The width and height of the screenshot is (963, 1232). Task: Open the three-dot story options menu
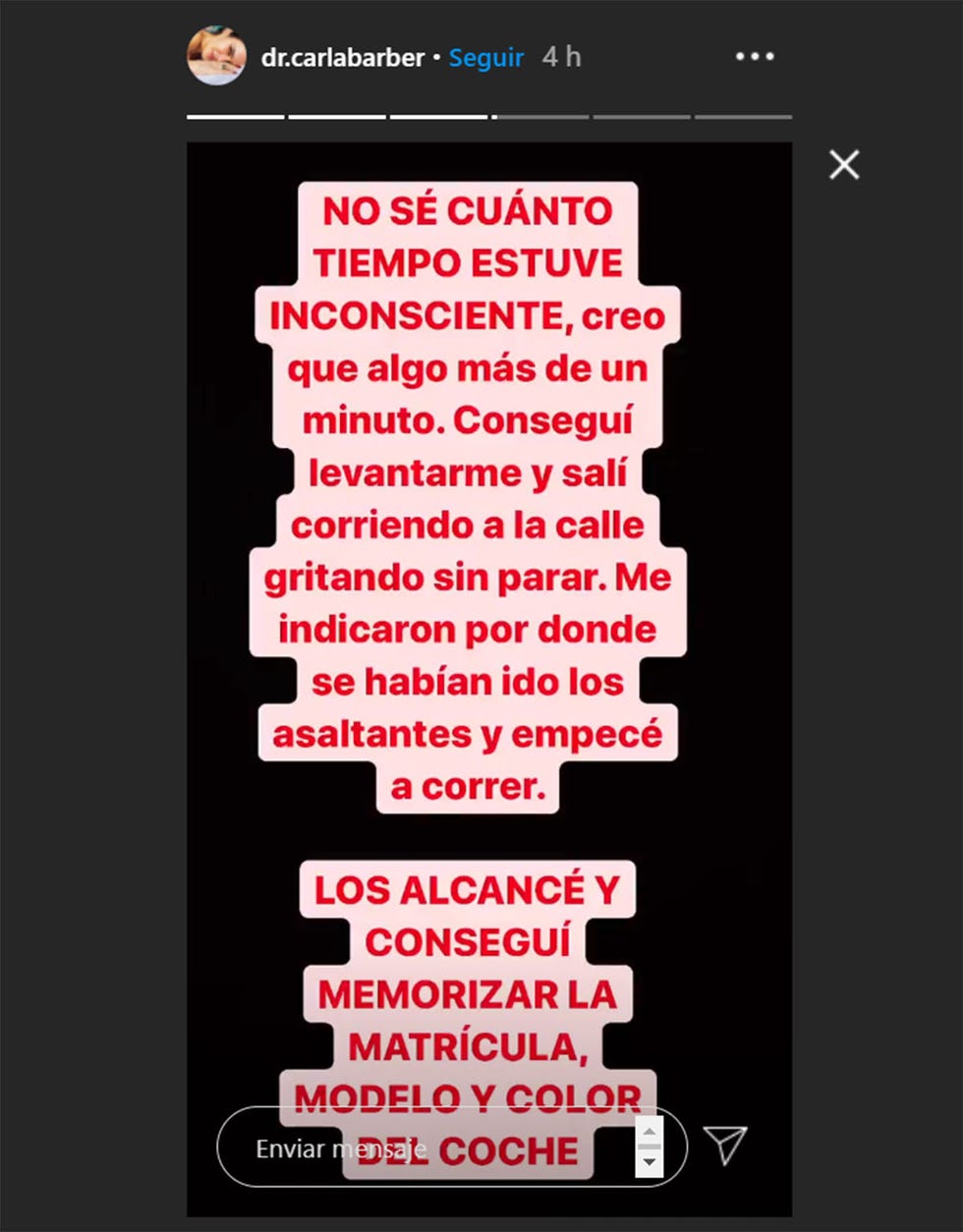(755, 57)
